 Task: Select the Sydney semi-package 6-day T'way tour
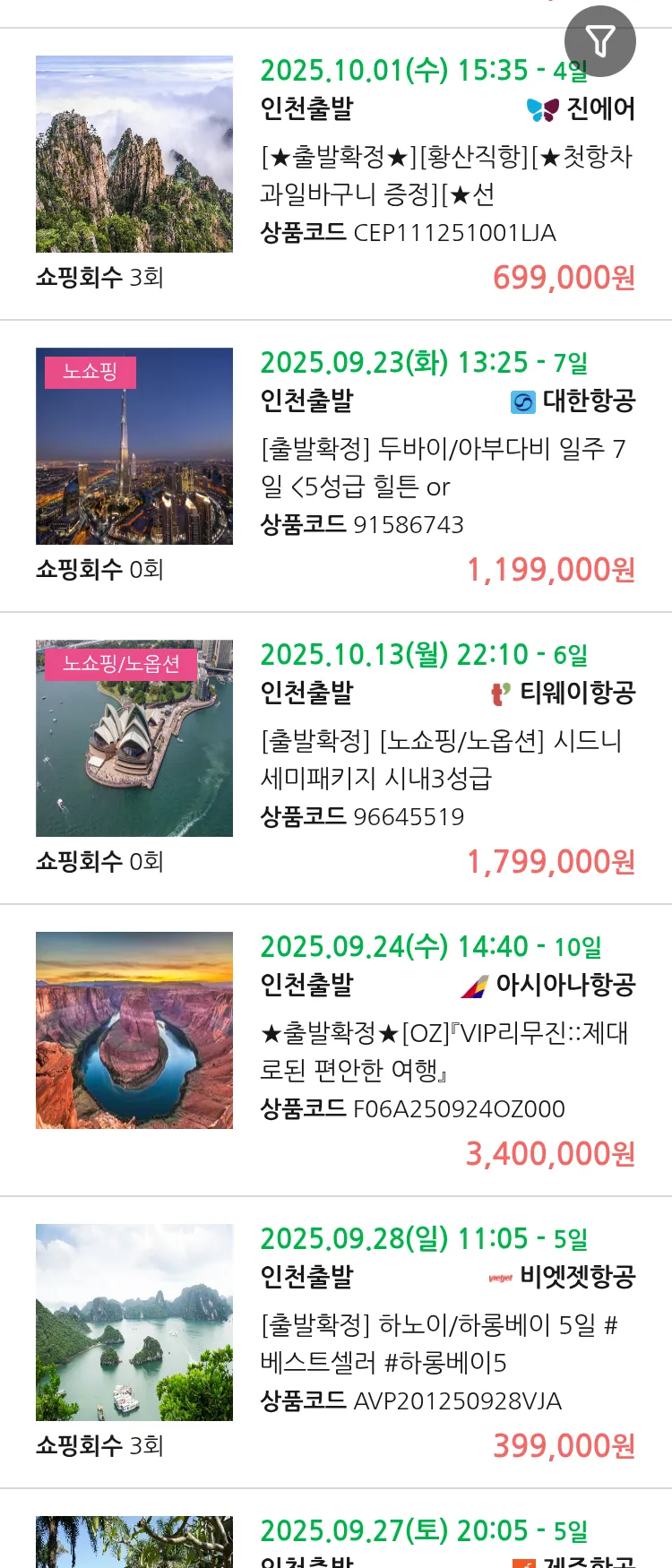pyautogui.click(x=446, y=759)
